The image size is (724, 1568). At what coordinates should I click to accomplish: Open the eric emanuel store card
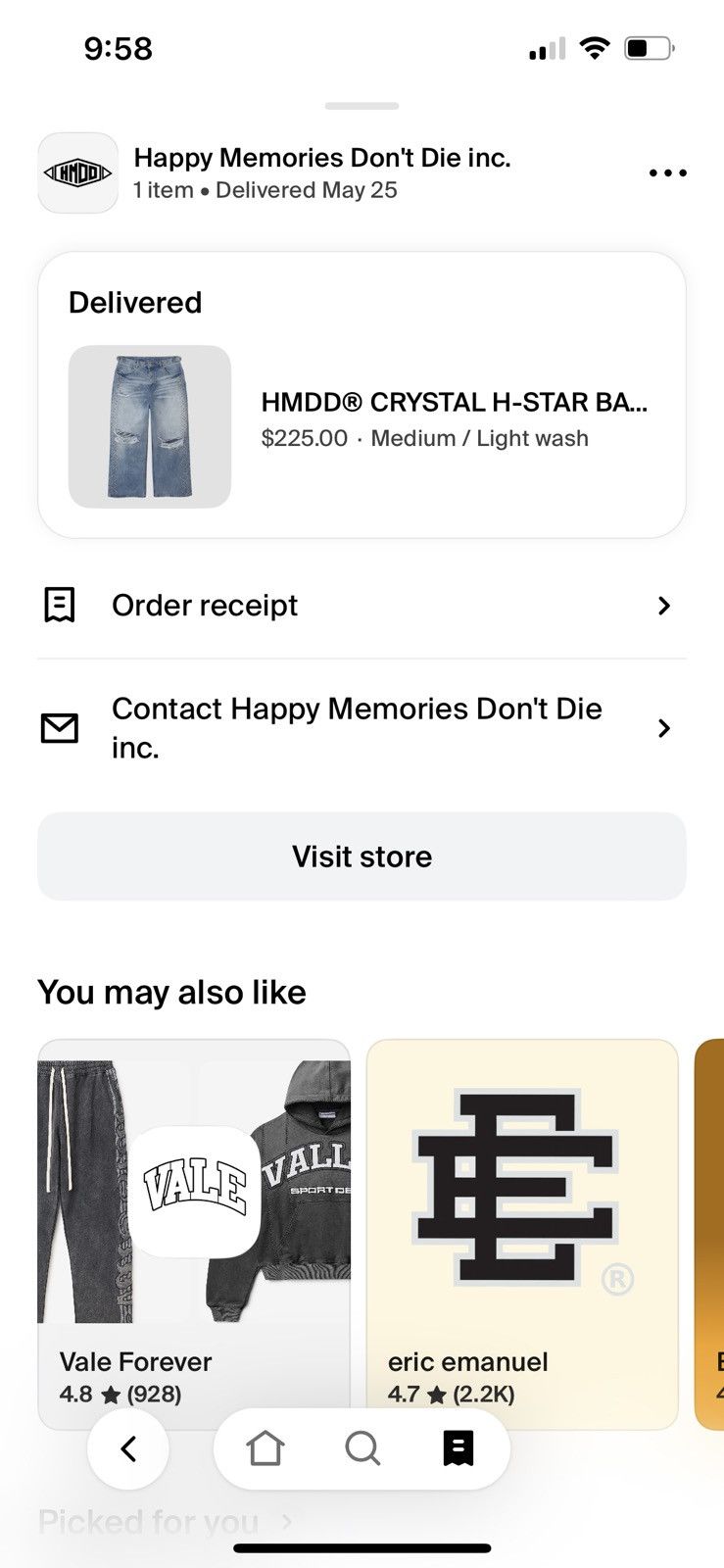(522, 1233)
